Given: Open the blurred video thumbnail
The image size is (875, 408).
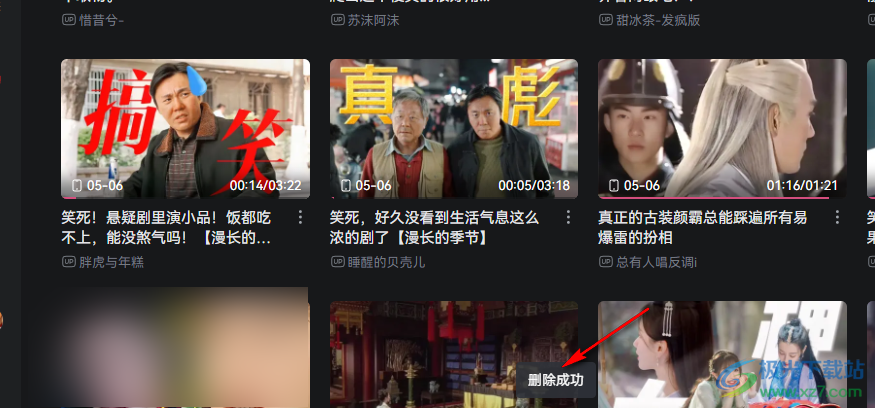Looking at the screenshot, I should coord(185,350).
